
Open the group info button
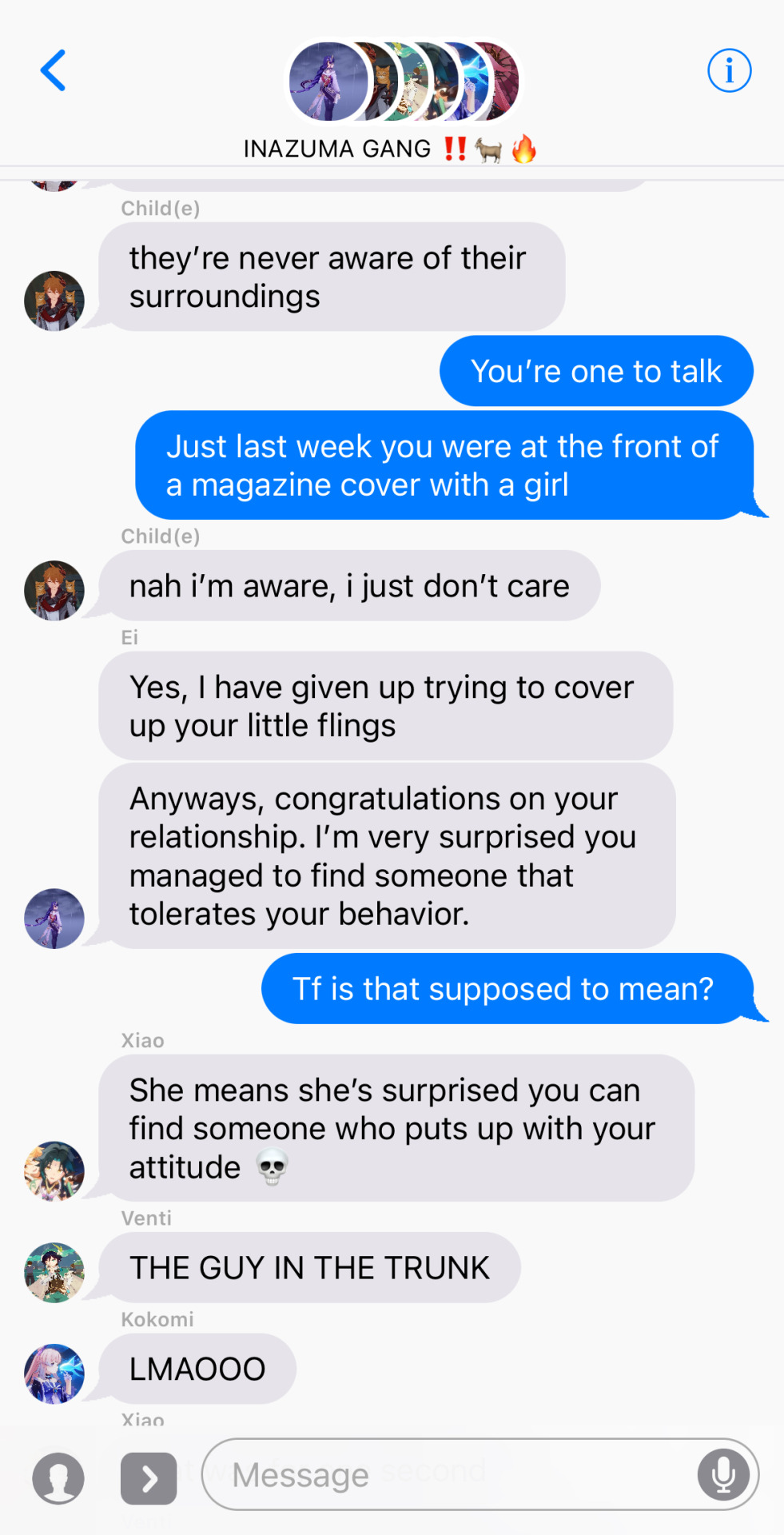[x=729, y=70]
